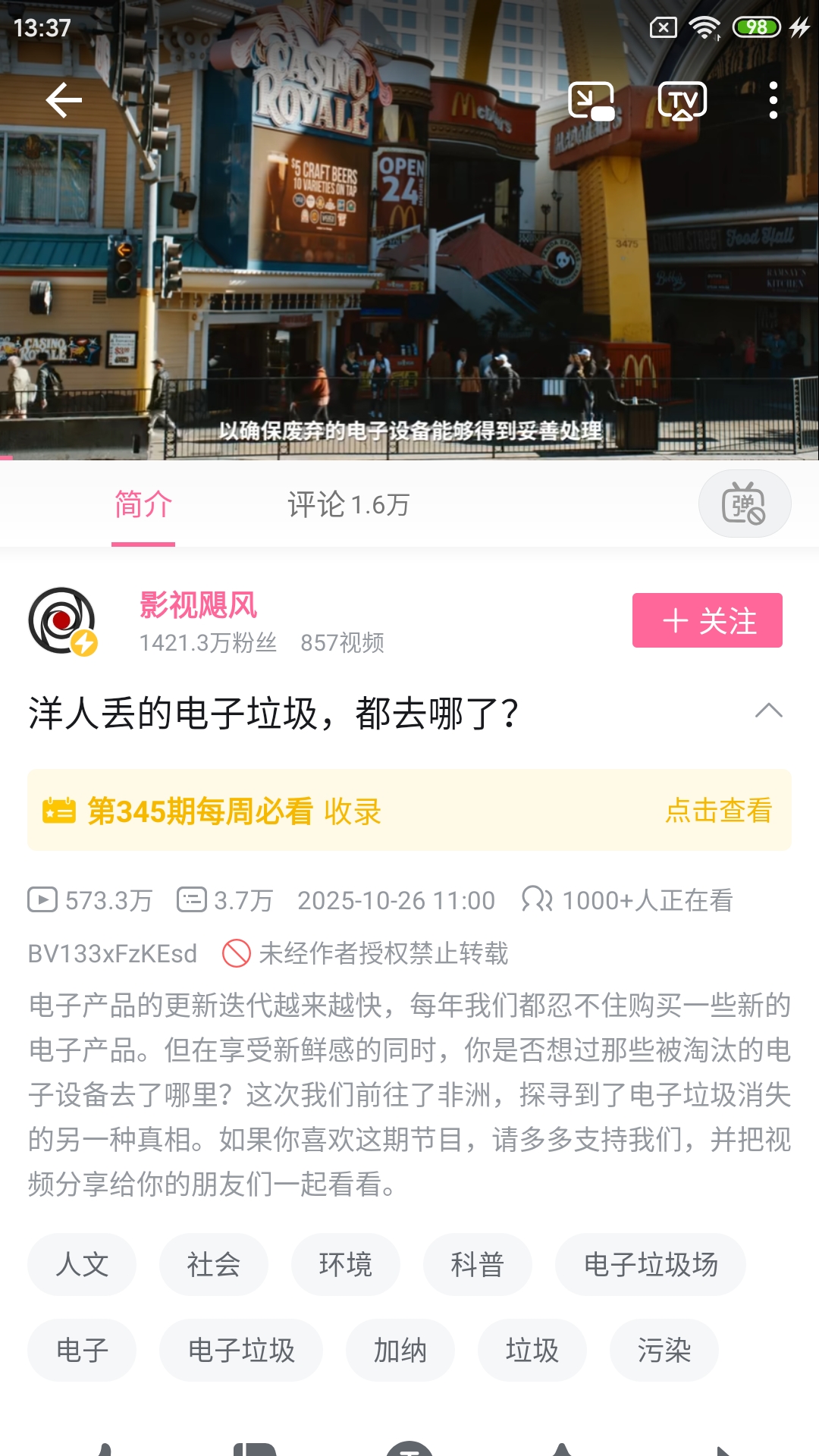Follow 影视飓风 with the 关注 button

706,620
